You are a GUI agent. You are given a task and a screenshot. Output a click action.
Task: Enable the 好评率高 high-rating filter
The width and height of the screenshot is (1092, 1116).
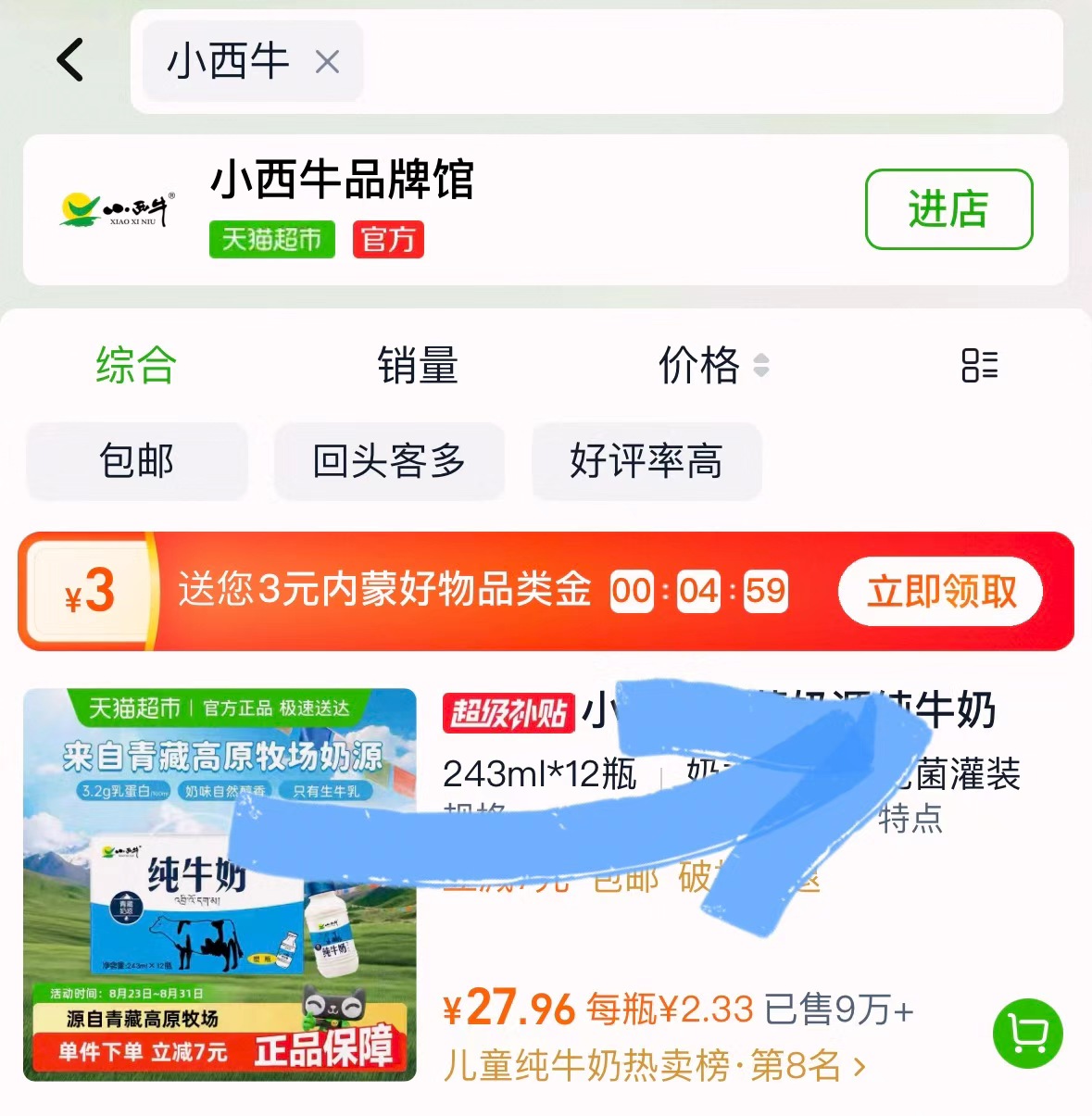646,462
